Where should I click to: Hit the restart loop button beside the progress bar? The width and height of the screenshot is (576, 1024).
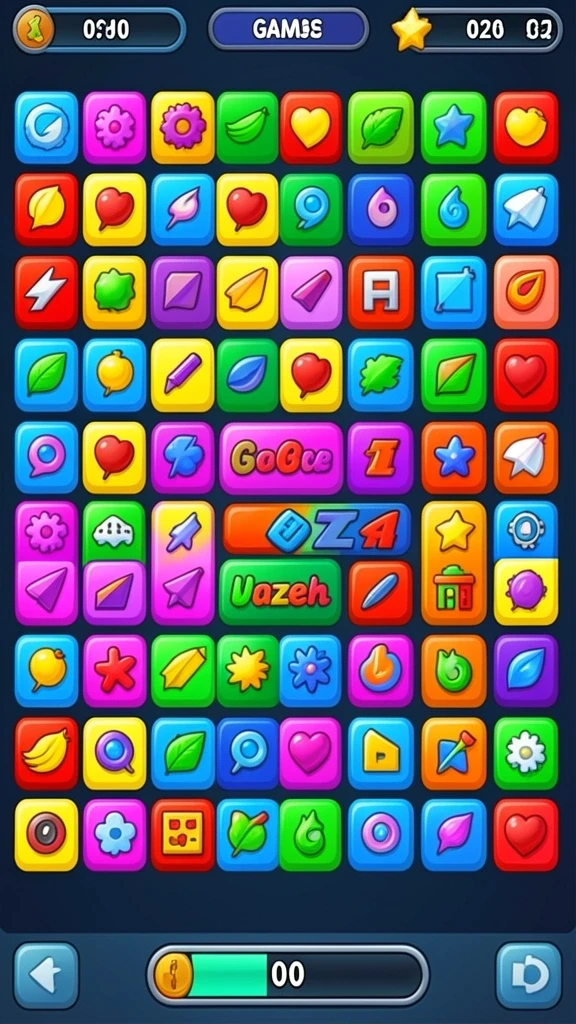tap(528, 976)
